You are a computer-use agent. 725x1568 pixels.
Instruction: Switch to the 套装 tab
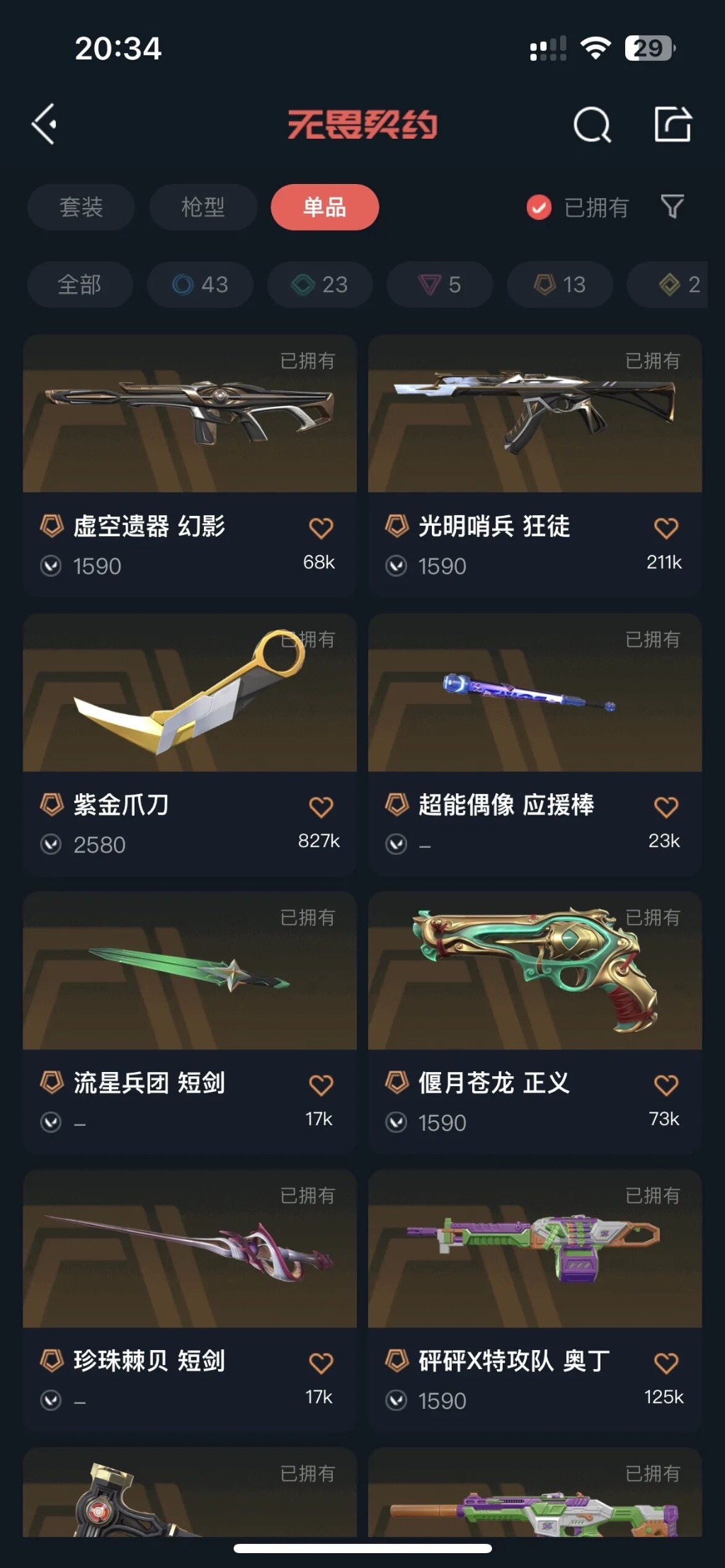click(x=81, y=207)
